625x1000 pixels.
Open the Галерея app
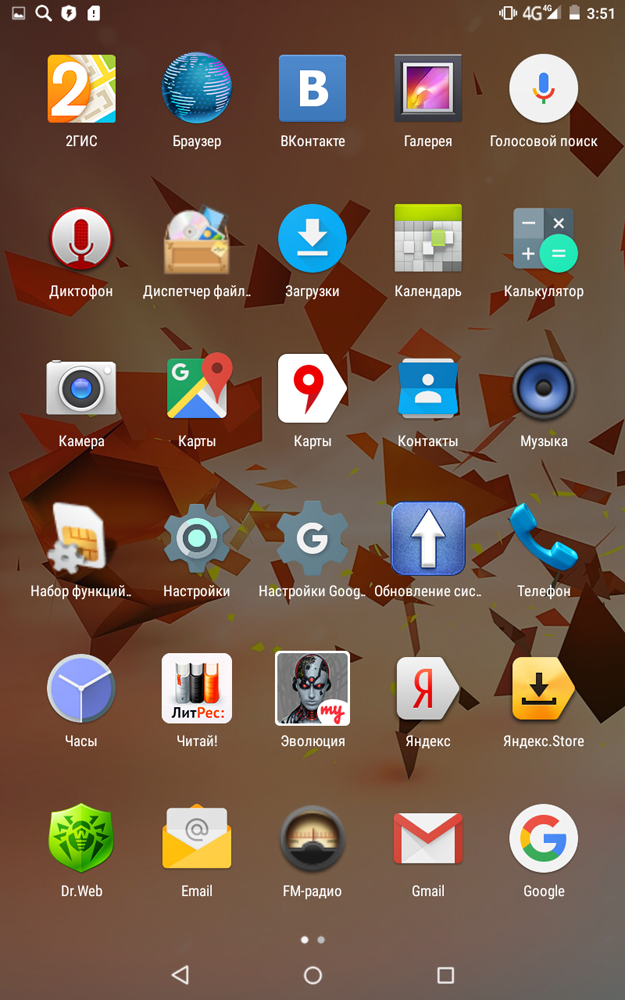click(x=428, y=90)
